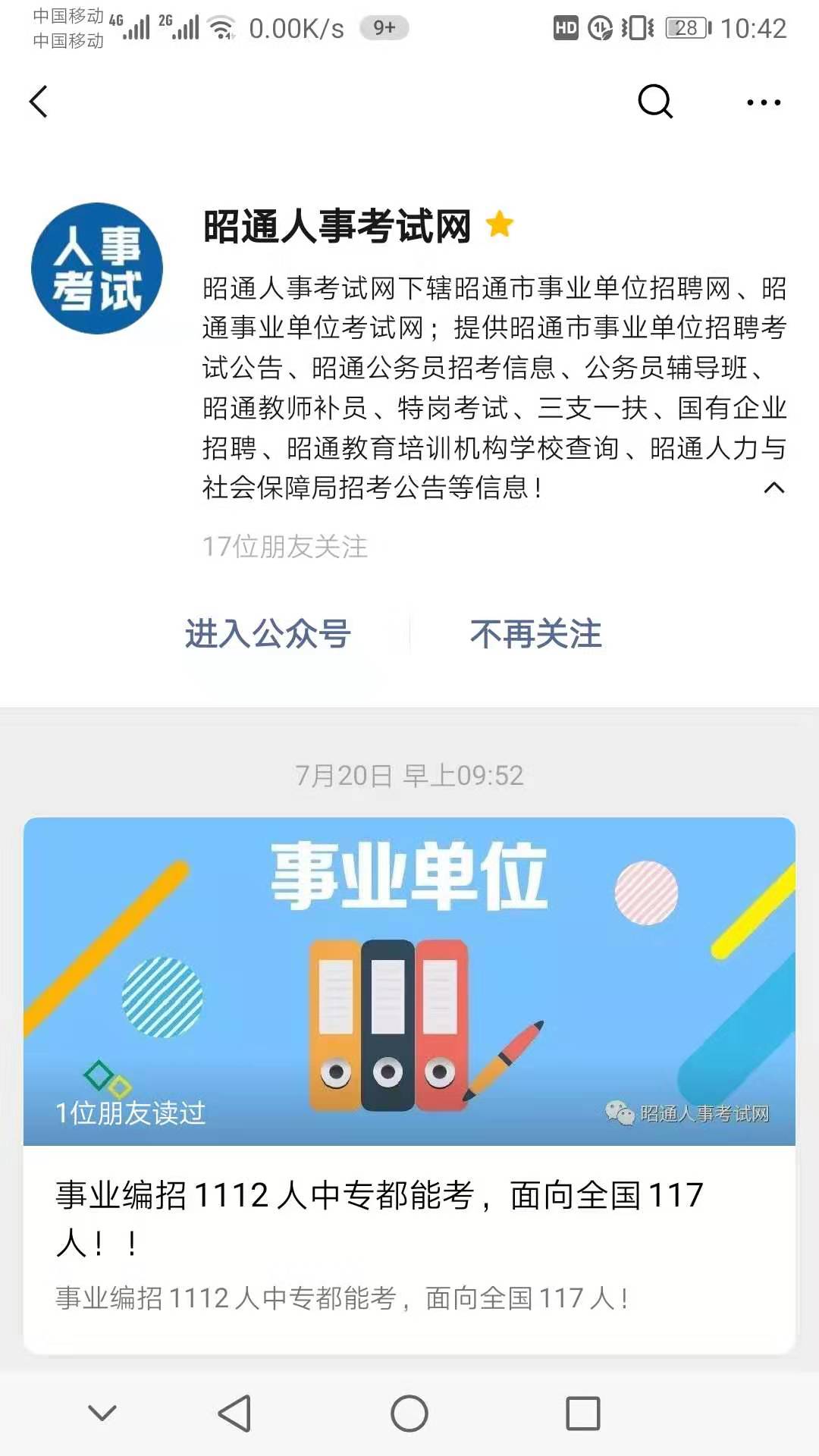
Task: Open the three-dot overflow menu
Action: point(764,102)
